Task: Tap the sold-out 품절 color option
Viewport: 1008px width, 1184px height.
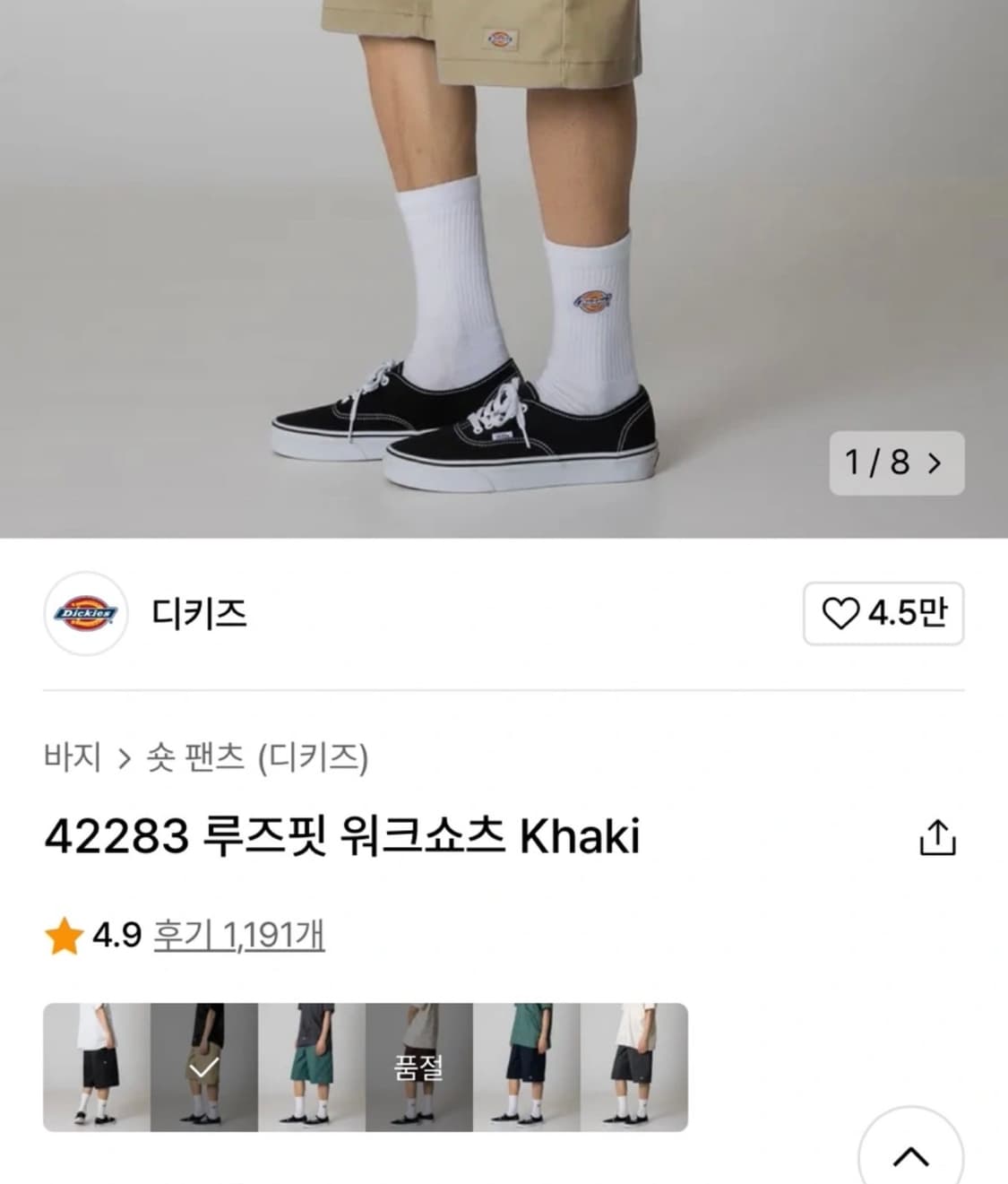Action: click(x=421, y=1068)
